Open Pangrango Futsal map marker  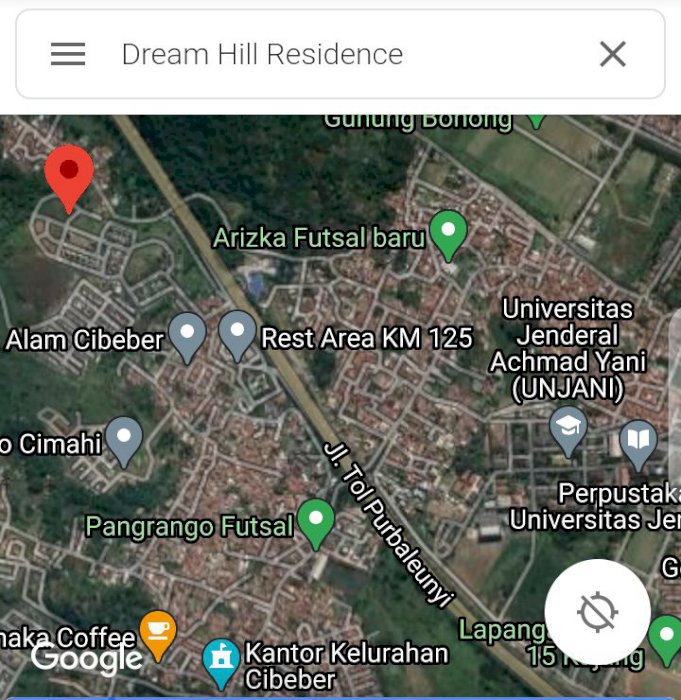click(x=316, y=522)
